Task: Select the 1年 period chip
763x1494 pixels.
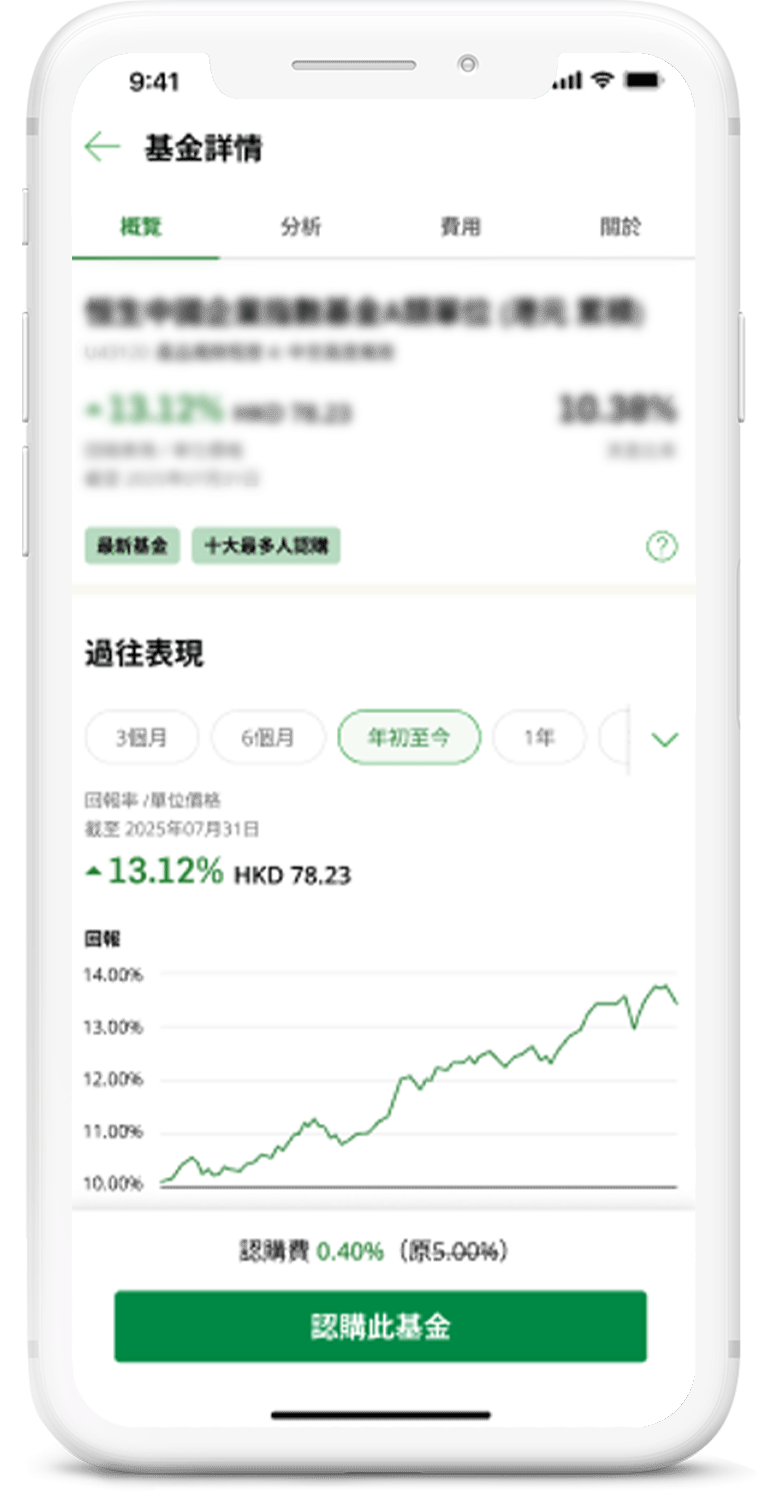Action: [x=539, y=738]
